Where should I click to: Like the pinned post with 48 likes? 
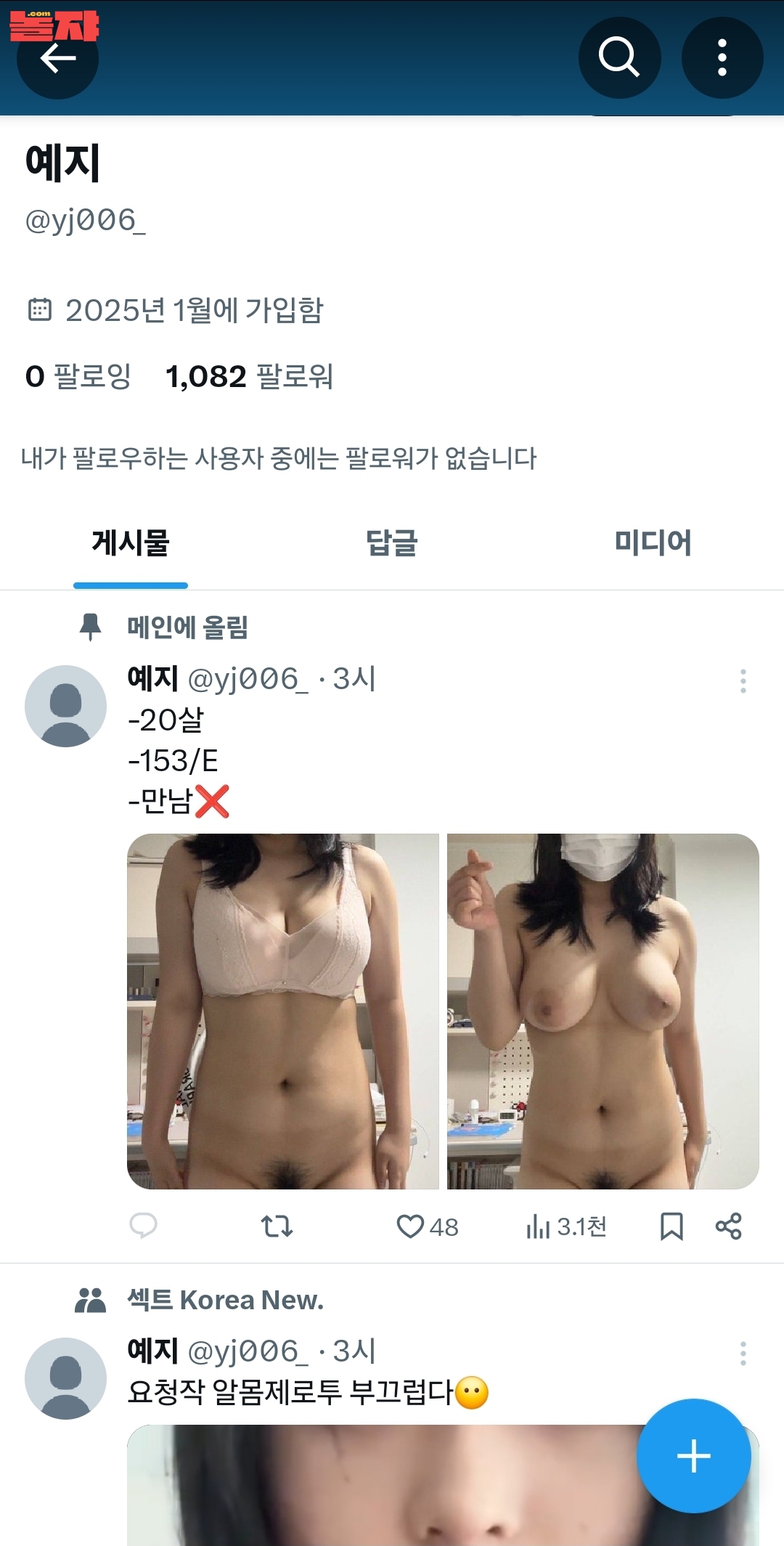click(x=427, y=1226)
